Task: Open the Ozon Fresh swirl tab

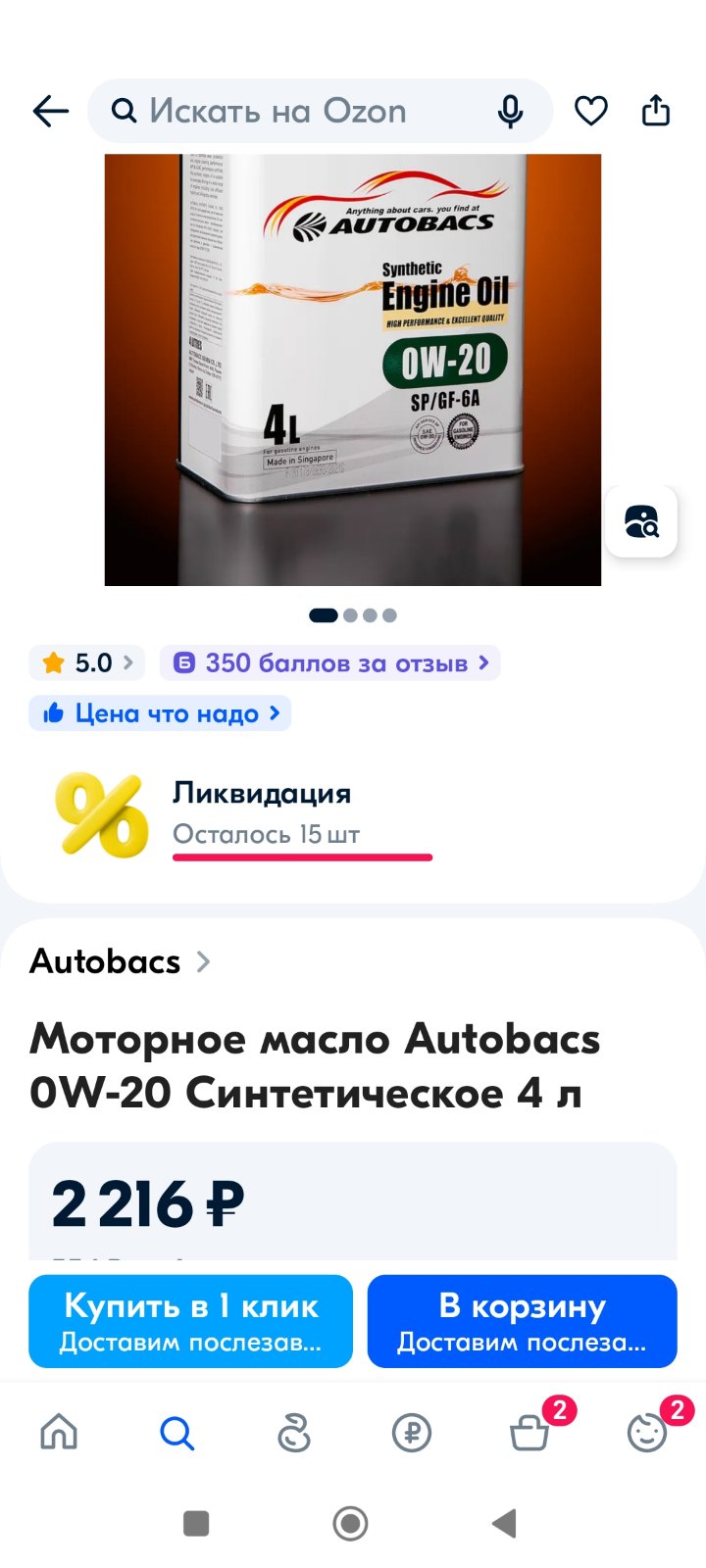Action: 294,1434
